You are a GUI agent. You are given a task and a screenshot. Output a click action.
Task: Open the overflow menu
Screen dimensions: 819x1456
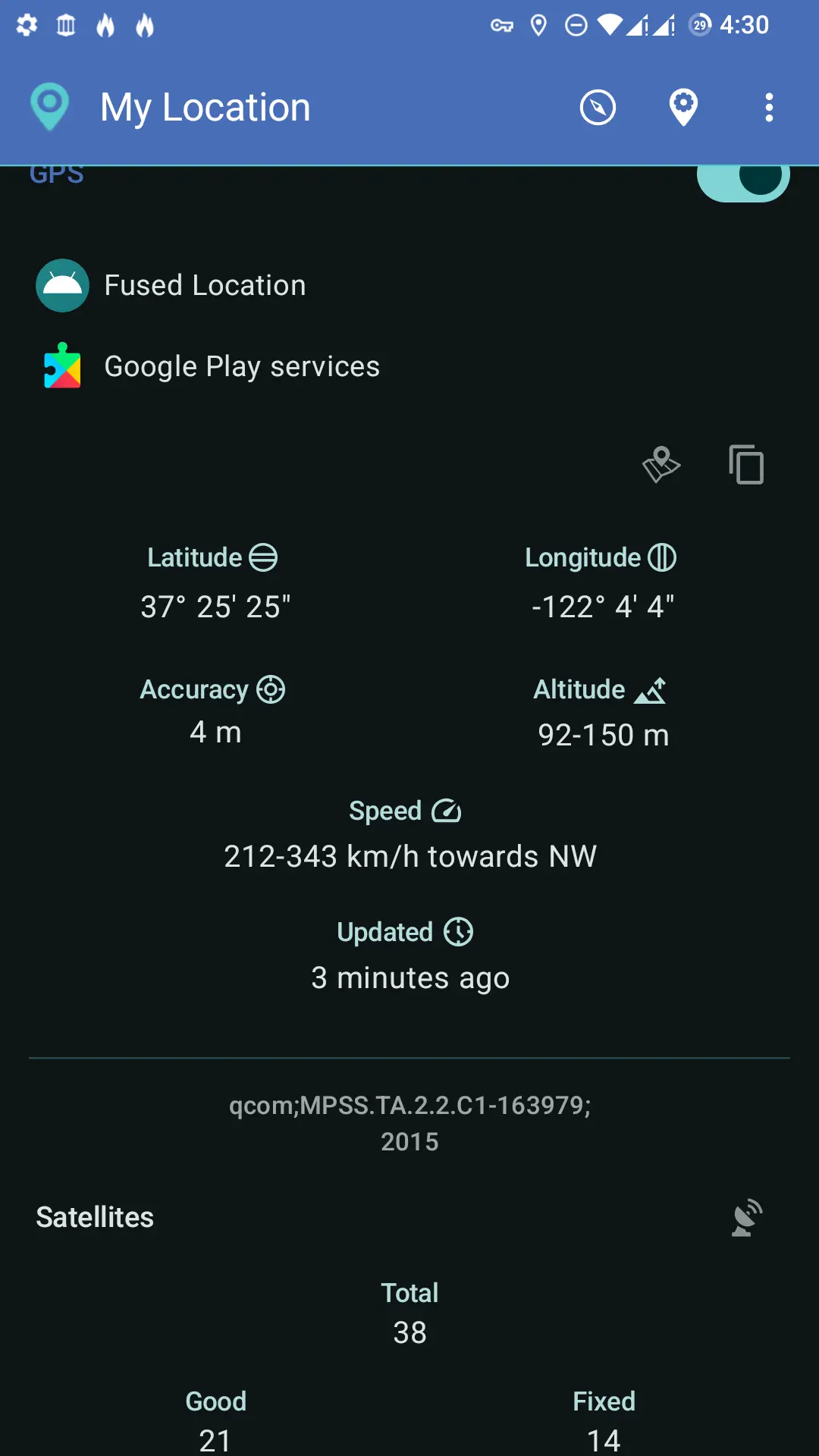[x=769, y=107]
